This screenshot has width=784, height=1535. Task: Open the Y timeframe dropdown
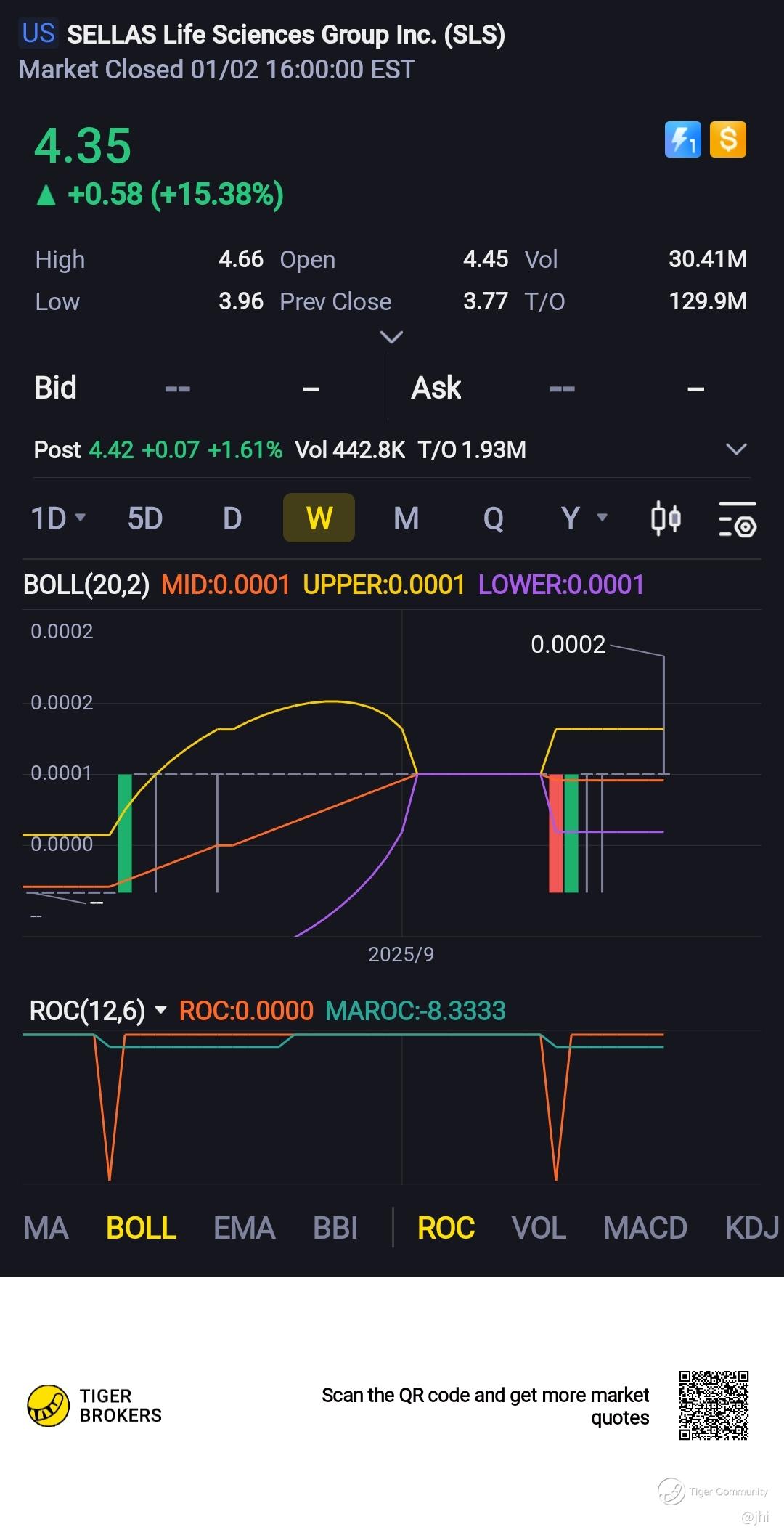coord(582,518)
